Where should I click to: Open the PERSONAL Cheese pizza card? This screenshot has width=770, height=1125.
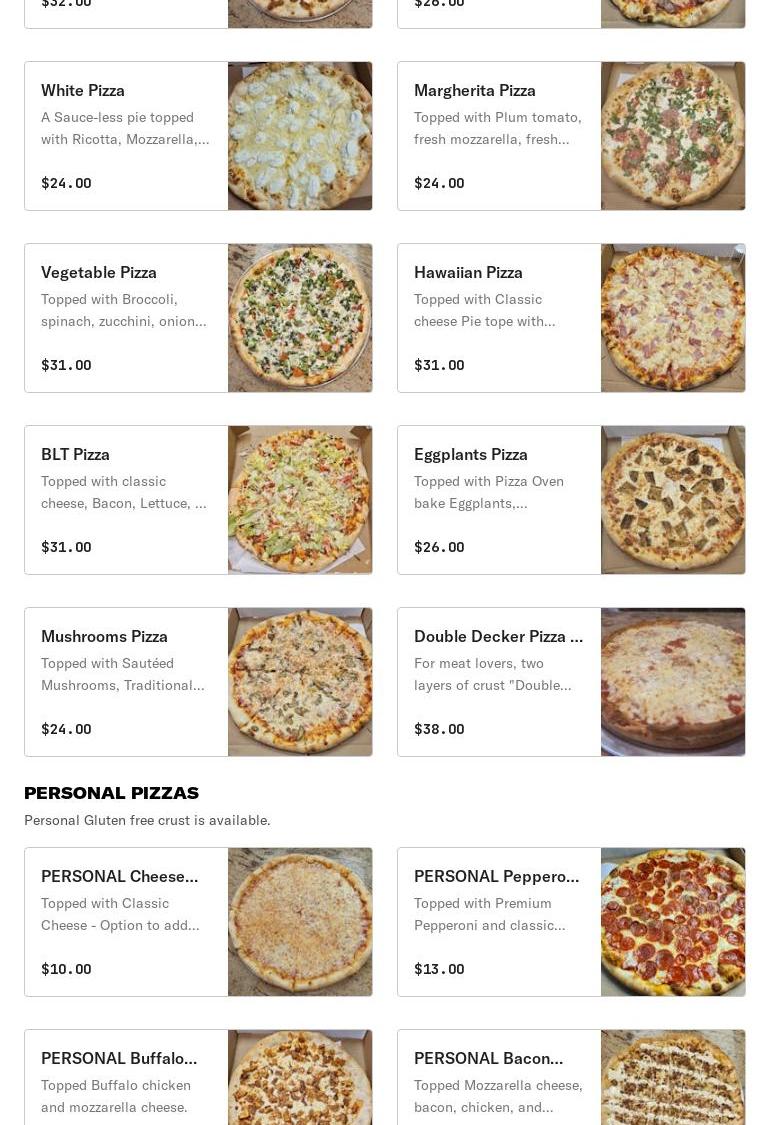pos(198,922)
